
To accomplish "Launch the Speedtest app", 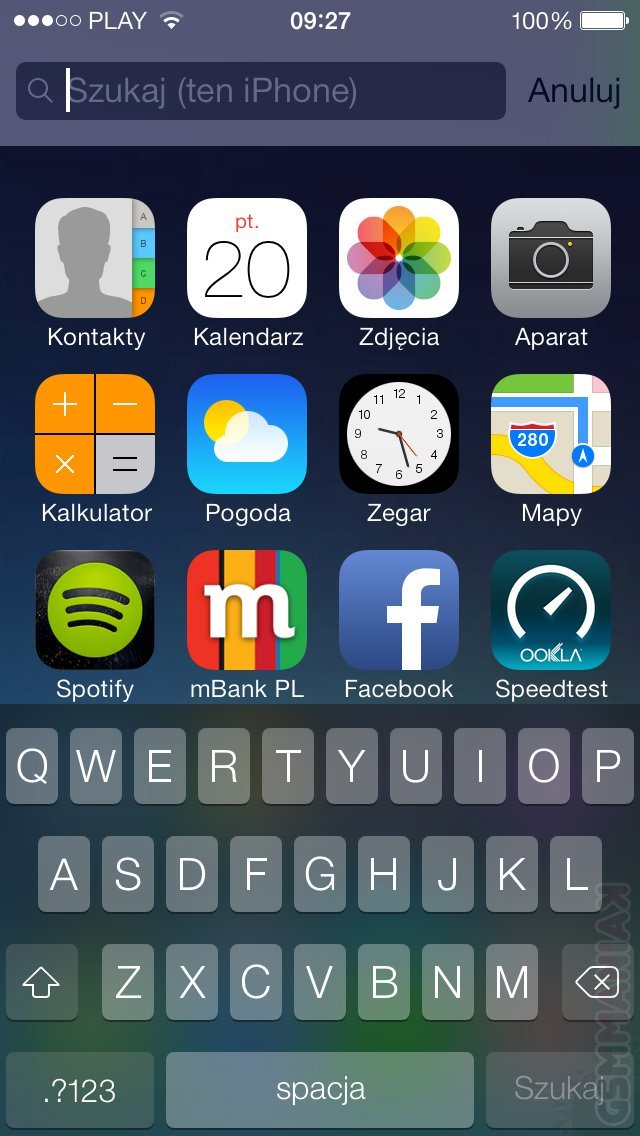I will [551, 610].
